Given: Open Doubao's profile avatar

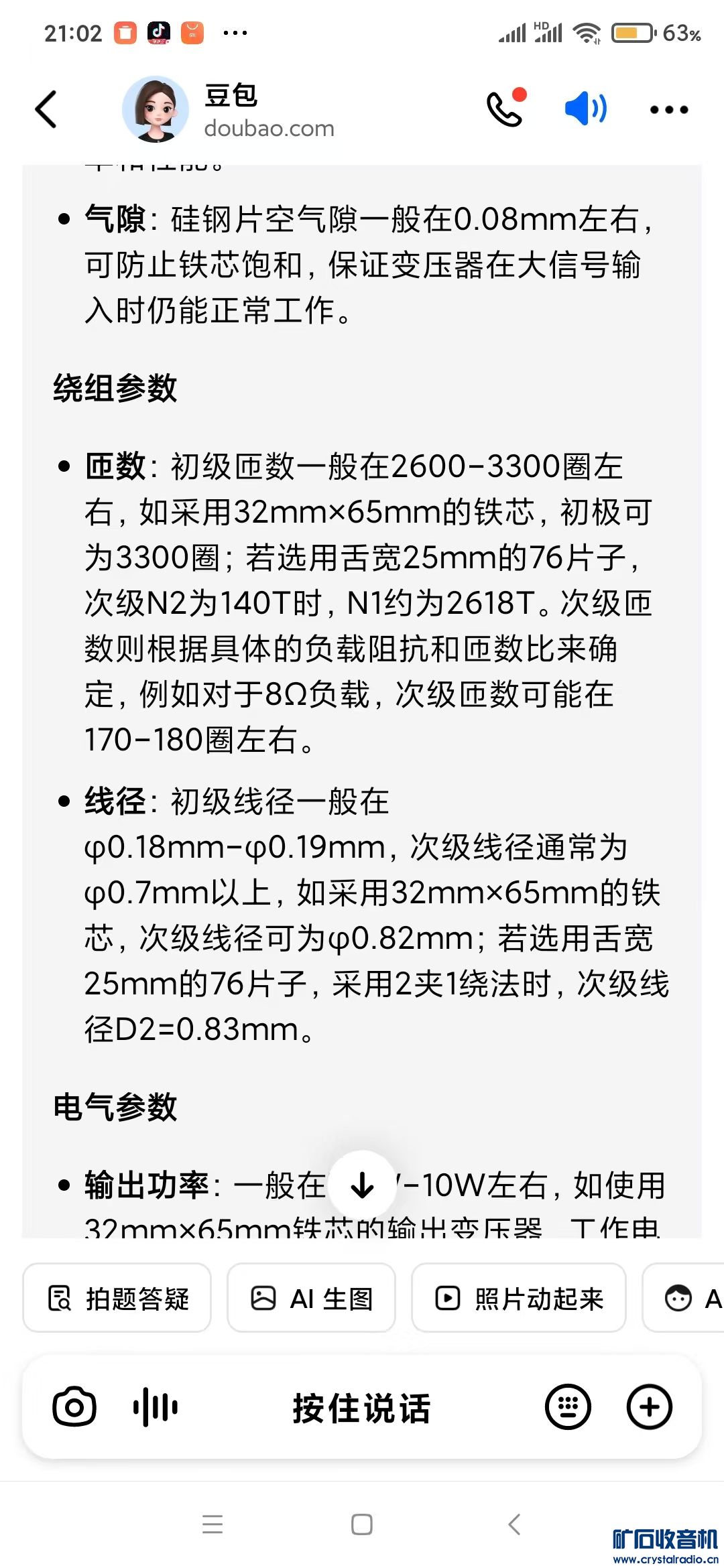Looking at the screenshot, I should pos(156,109).
